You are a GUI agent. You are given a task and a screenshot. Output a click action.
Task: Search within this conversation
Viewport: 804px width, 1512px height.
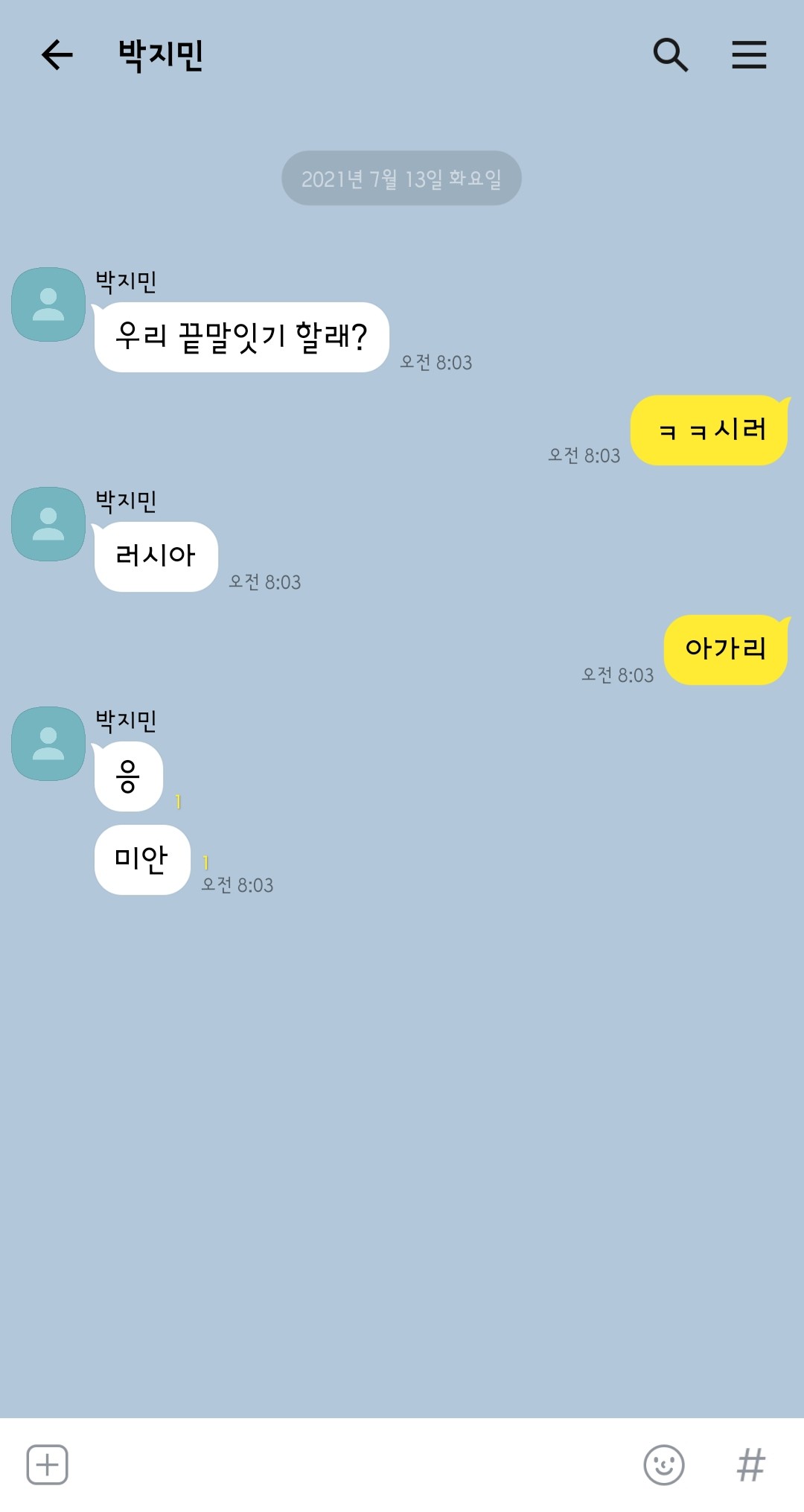pos(670,55)
